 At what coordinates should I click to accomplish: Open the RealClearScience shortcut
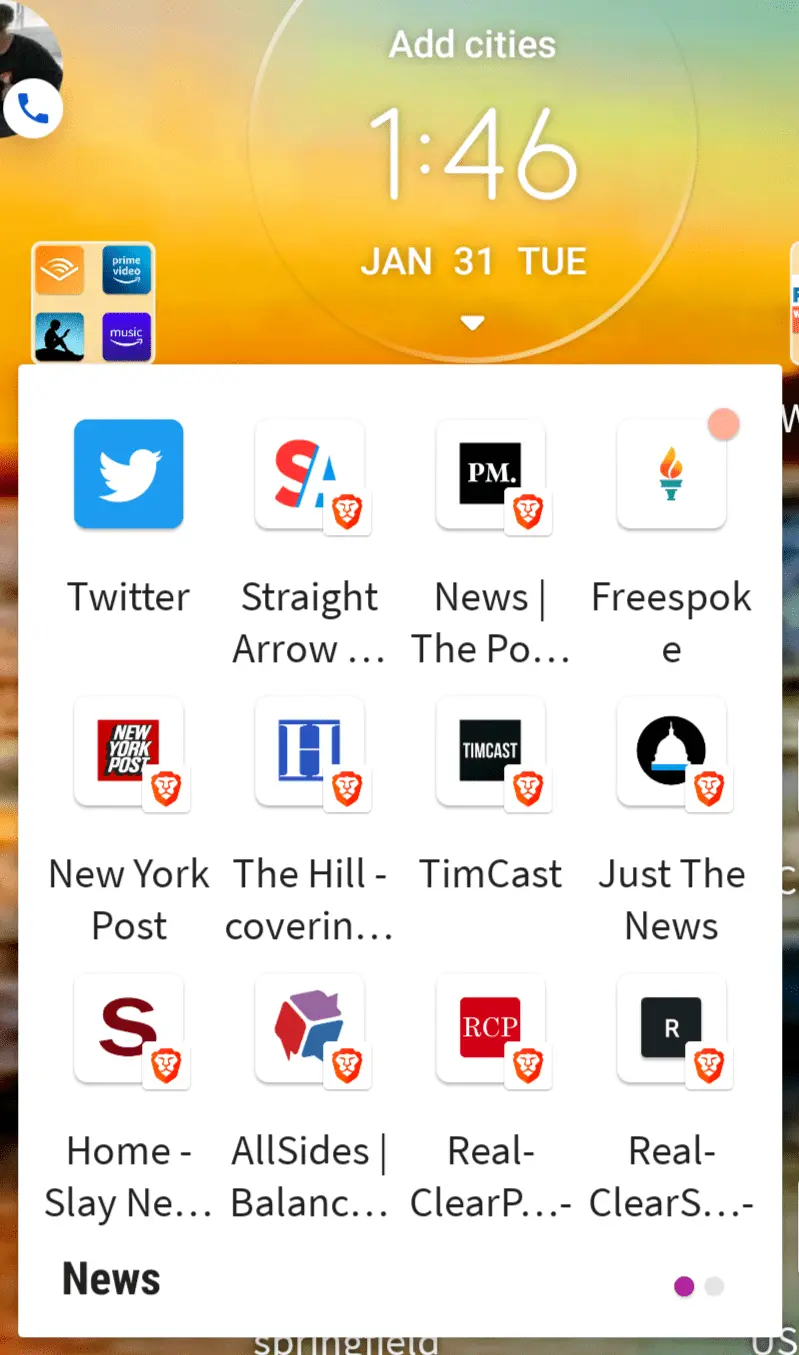tap(671, 1028)
